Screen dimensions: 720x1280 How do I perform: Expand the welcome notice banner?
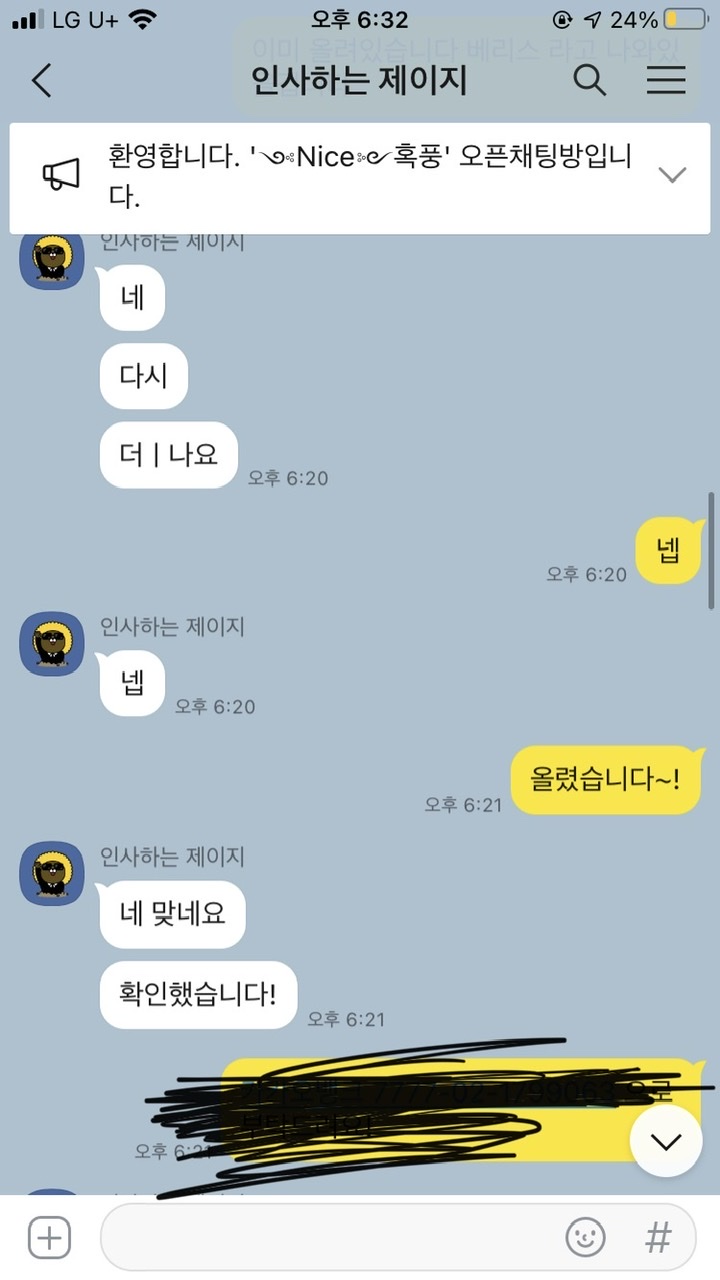[x=673, y=175]
